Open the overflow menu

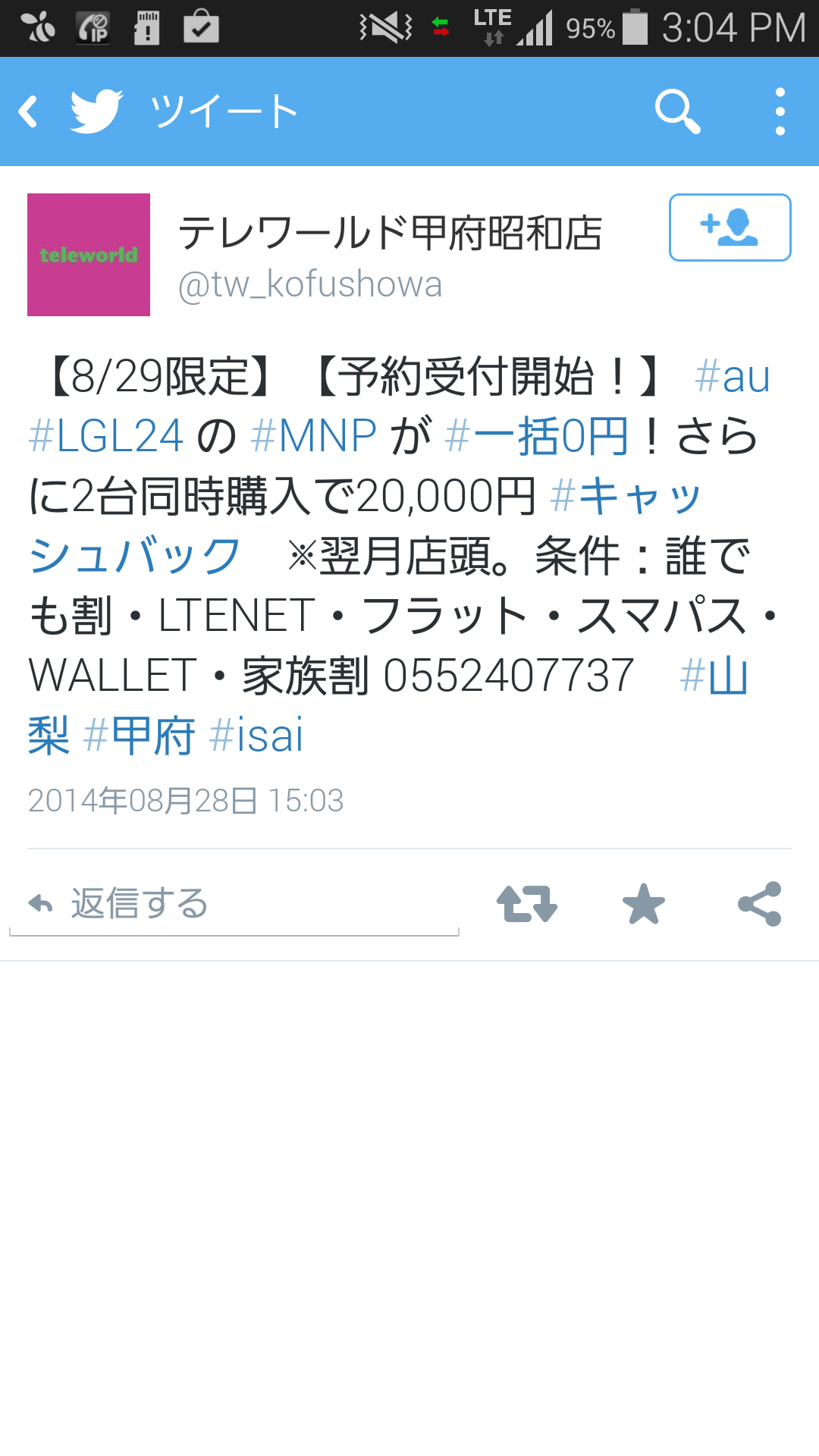[780, 111]
